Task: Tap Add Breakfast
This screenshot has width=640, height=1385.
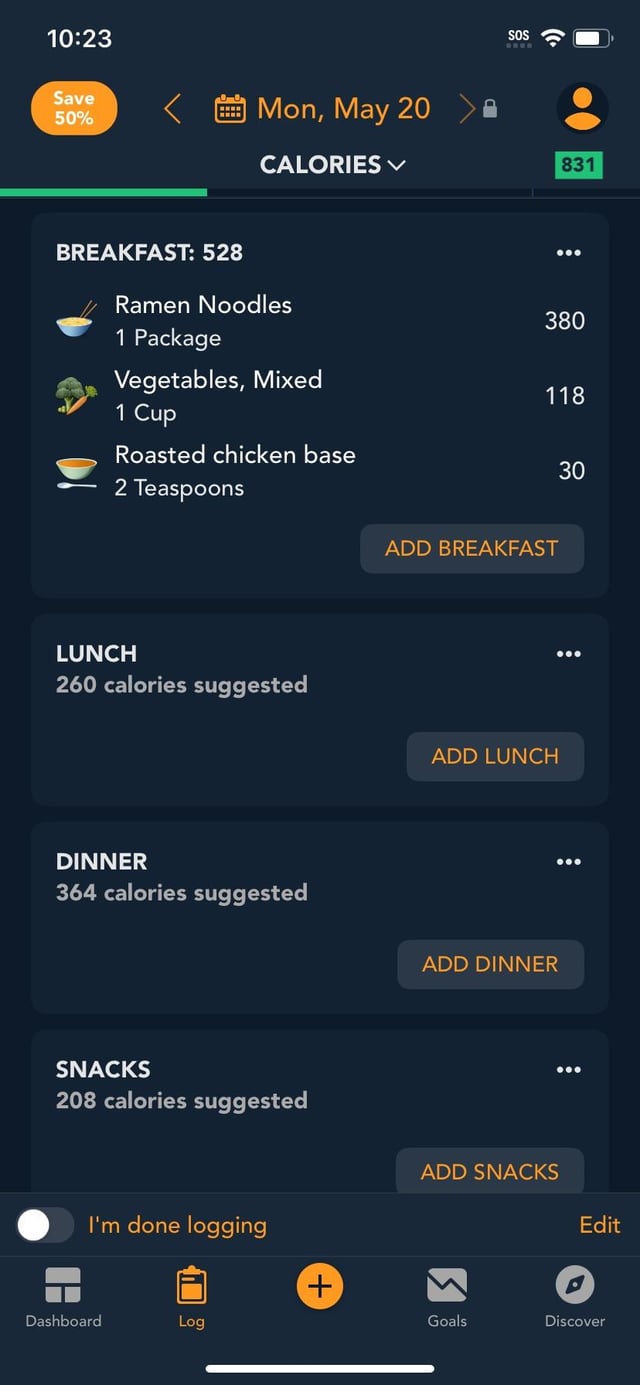Action: pyautogui.click(x=472, y=548)
